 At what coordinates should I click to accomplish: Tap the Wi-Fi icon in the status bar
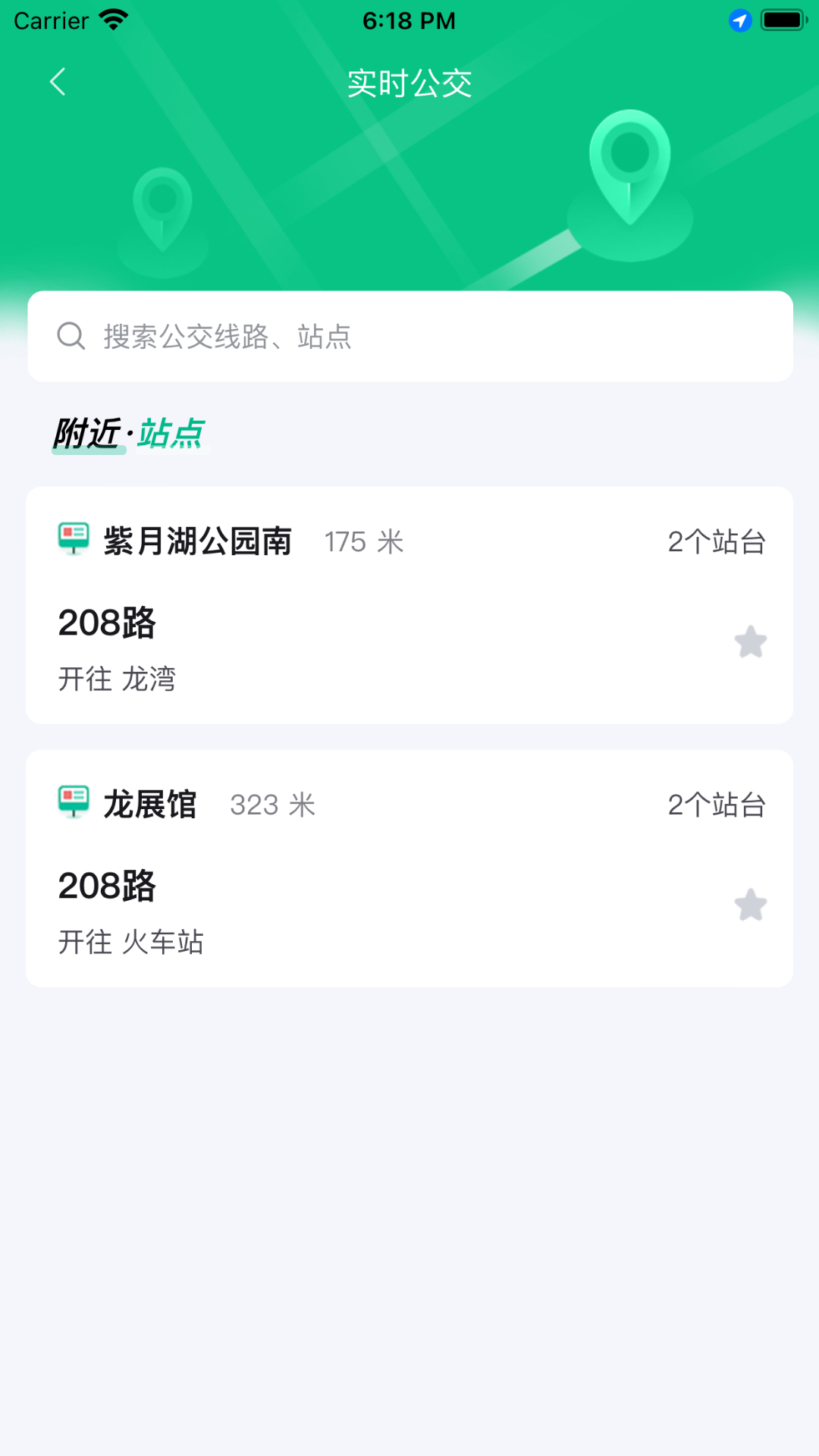click(x=112, y=20)
